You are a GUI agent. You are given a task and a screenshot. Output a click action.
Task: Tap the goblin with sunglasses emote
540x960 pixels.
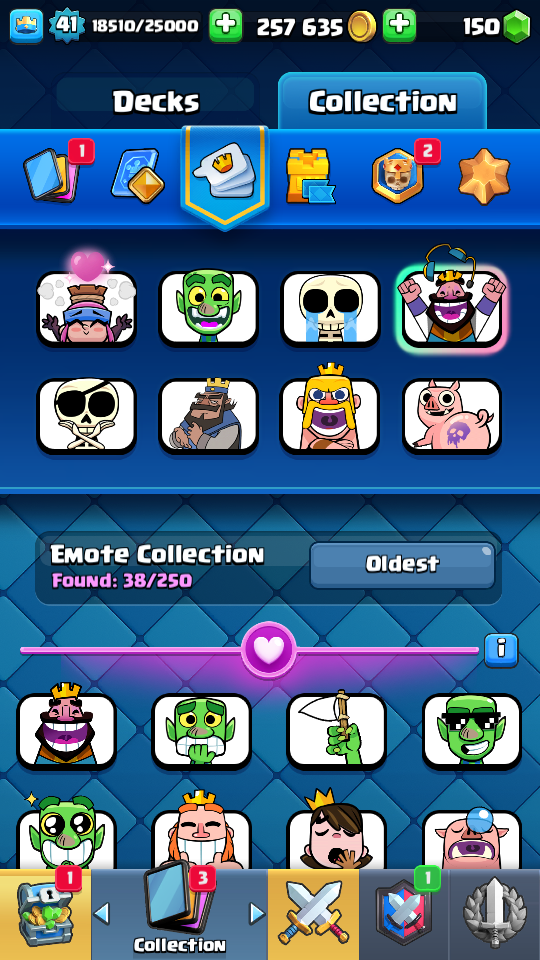coord(472,731)
